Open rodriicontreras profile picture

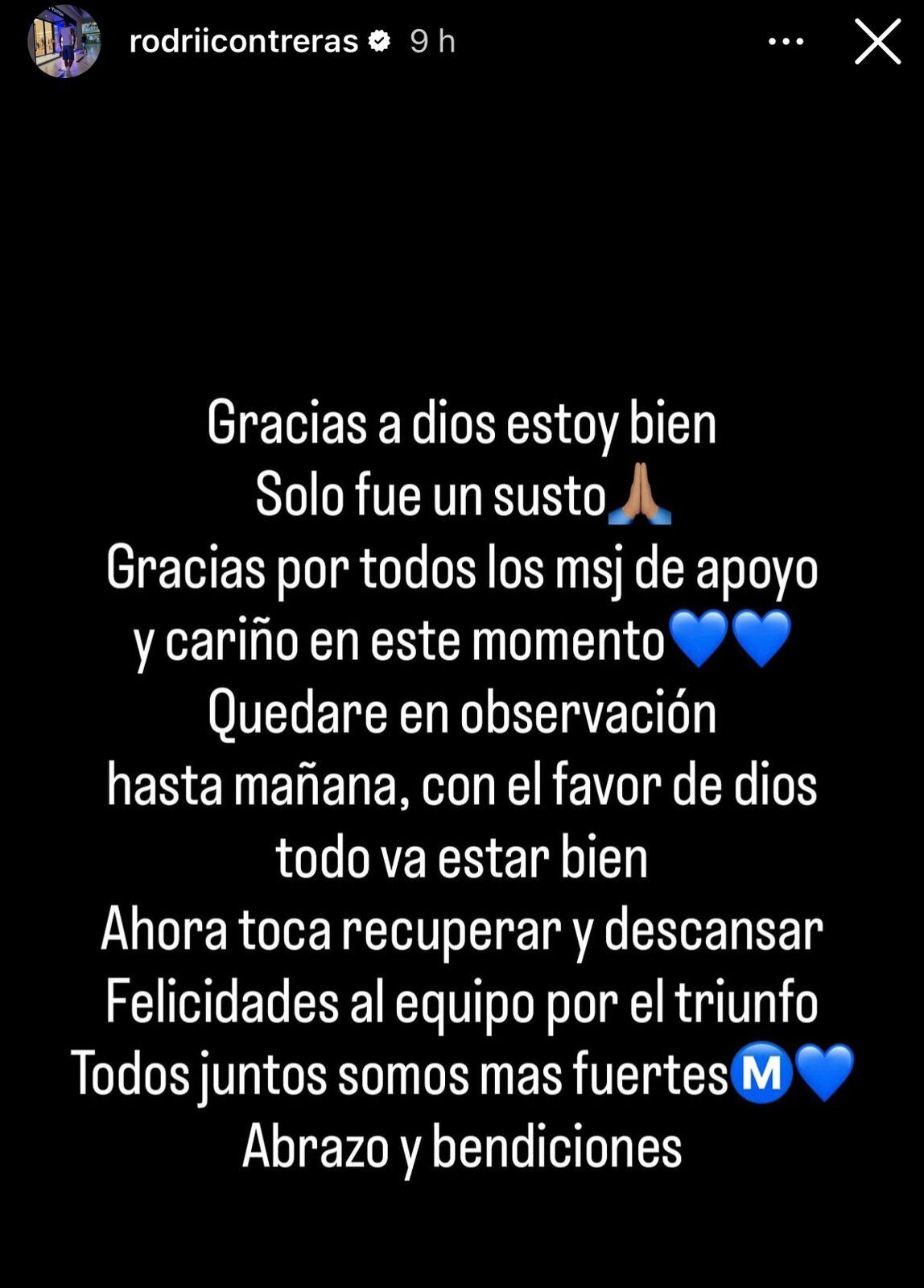64,41
